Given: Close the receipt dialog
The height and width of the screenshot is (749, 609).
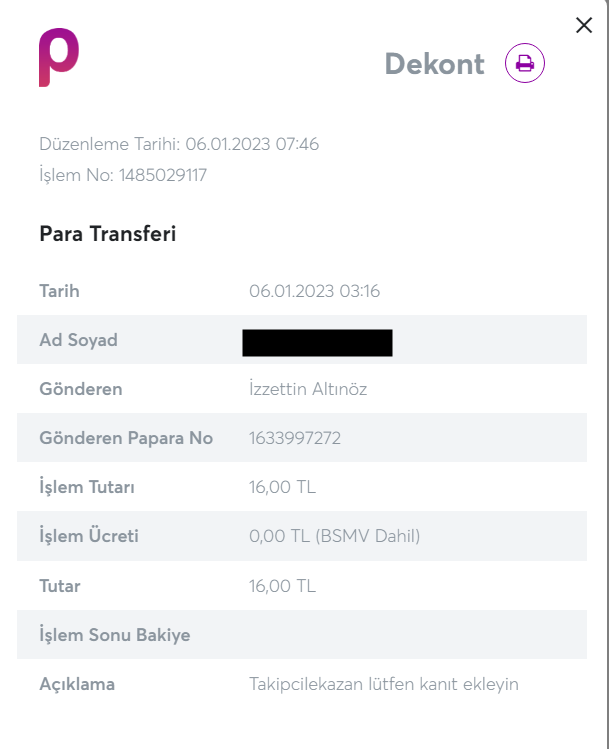Looking at the screenshot, I should 584,26.
